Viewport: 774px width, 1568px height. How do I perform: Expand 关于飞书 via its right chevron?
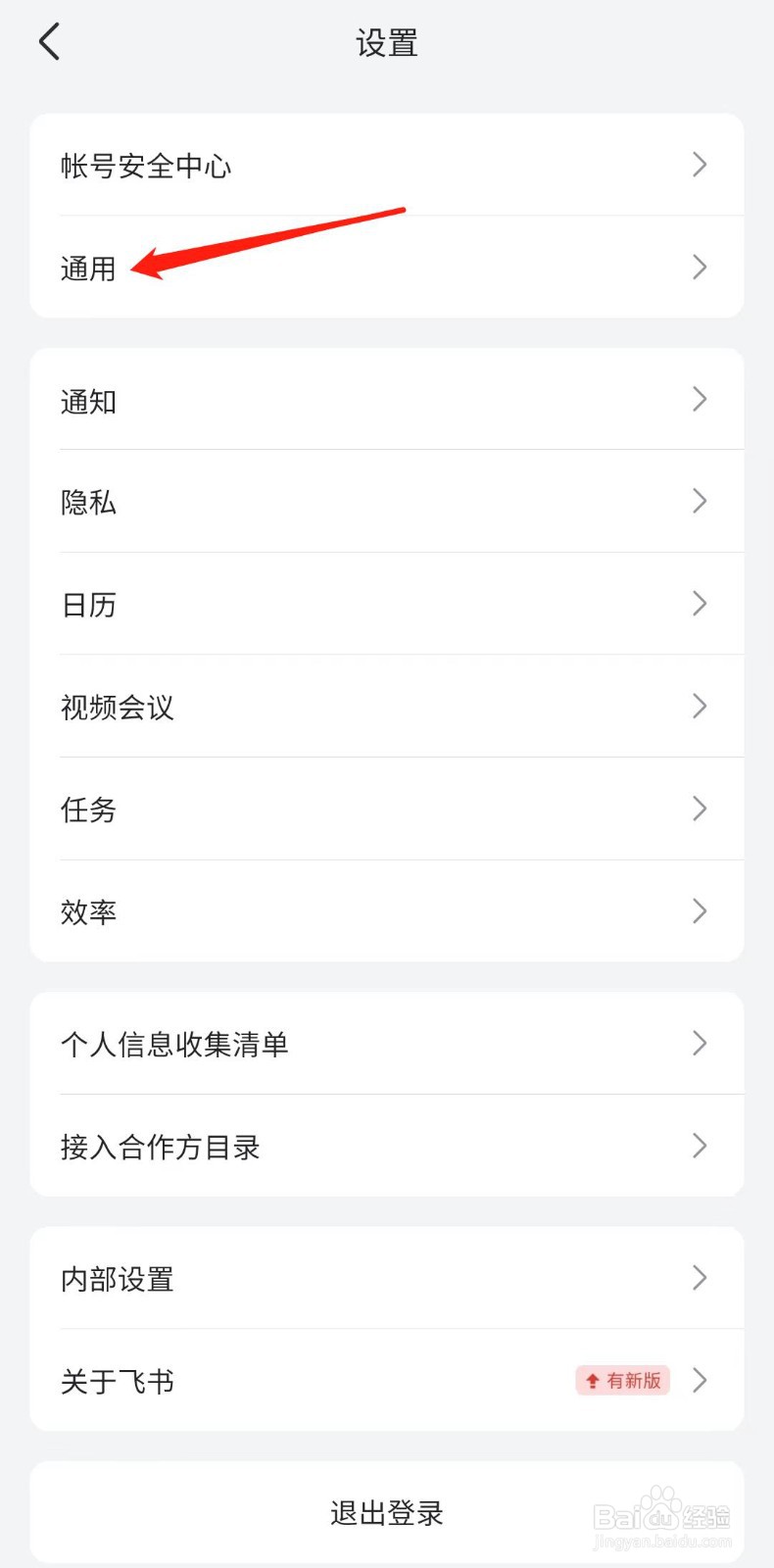(x=700, y=1381)
